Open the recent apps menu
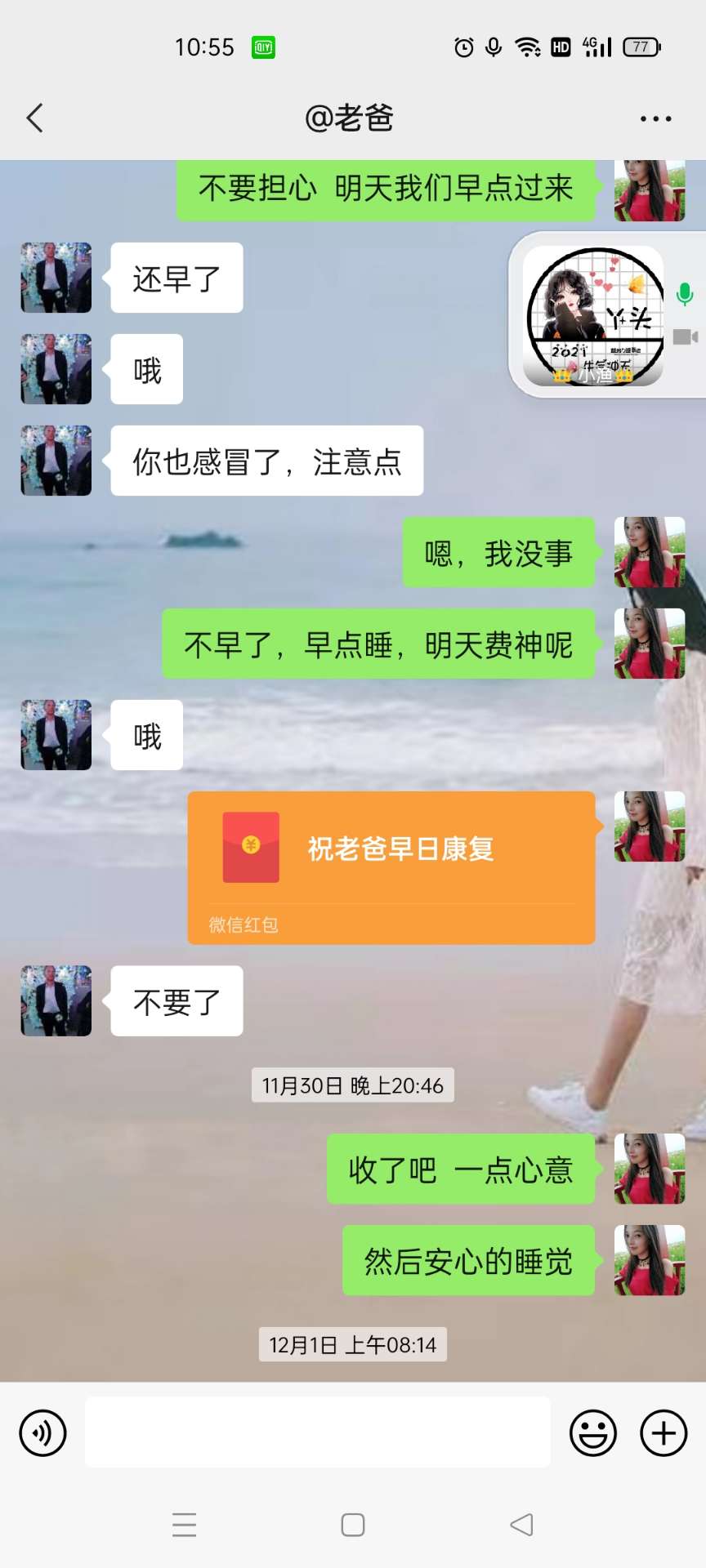This screenshot has height=1568, width=706. click(x=185, y=1525)
